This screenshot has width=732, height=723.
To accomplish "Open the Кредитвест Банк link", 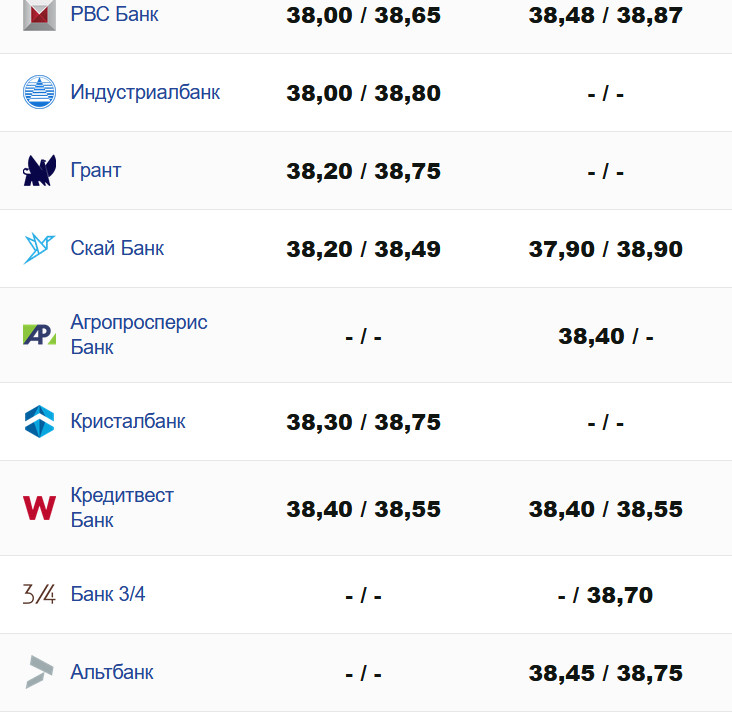I will (x=122, y=508).
